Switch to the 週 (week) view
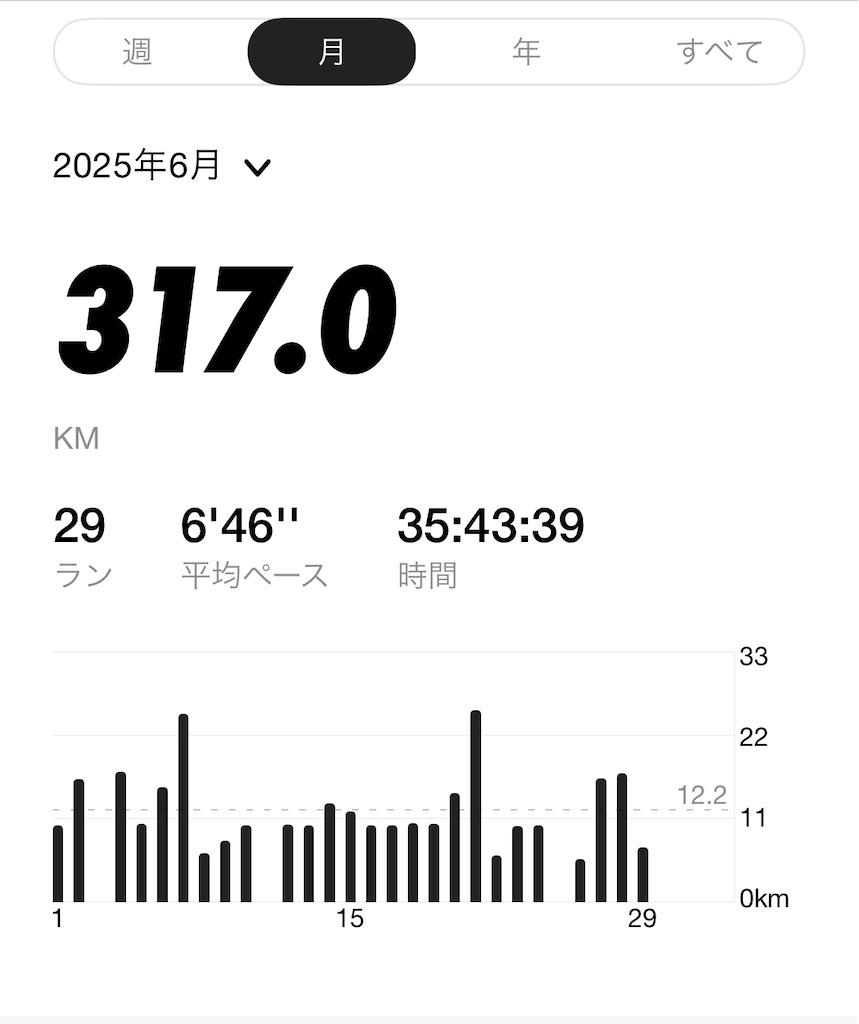The image size is (859, 1024). (137, 52)
